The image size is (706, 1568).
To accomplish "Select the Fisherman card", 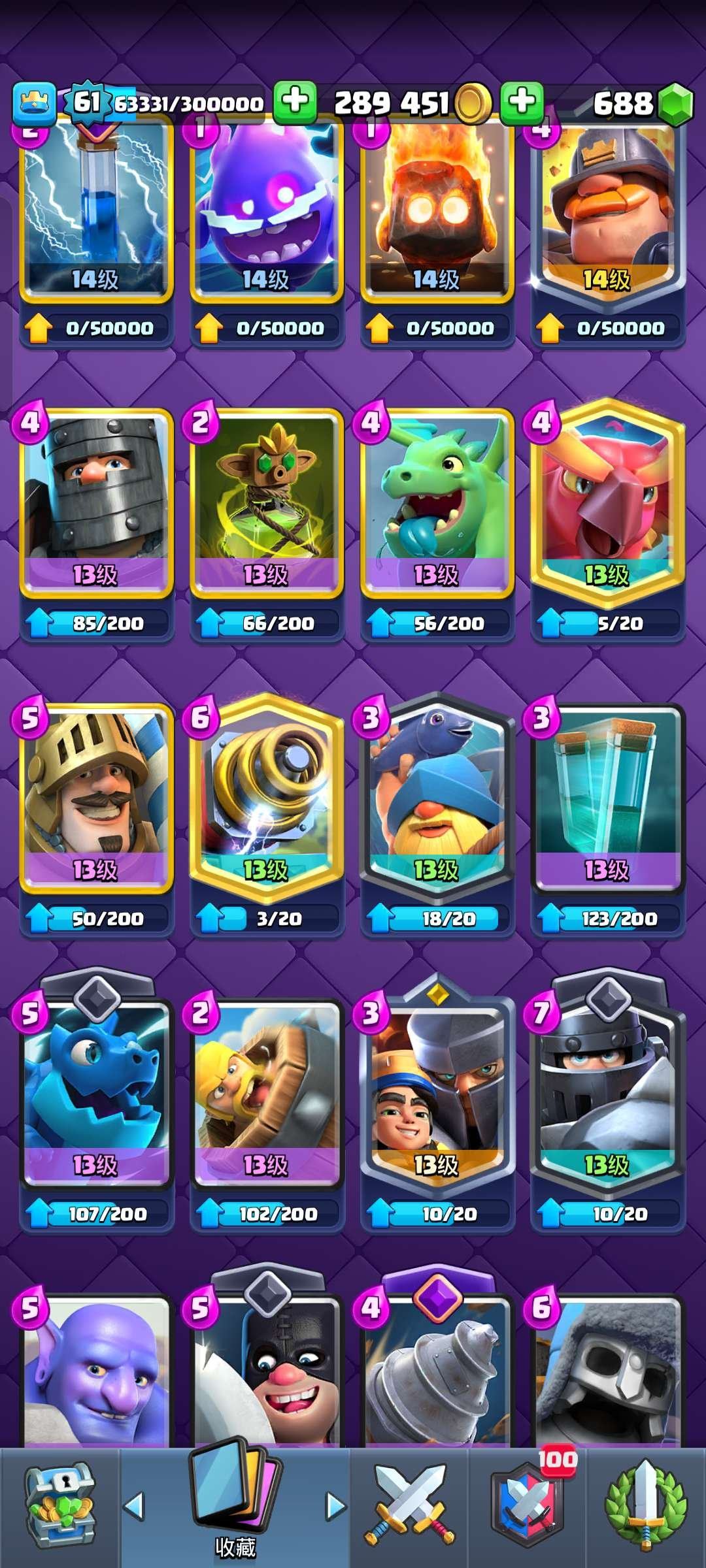I will (x=437, y=797).
